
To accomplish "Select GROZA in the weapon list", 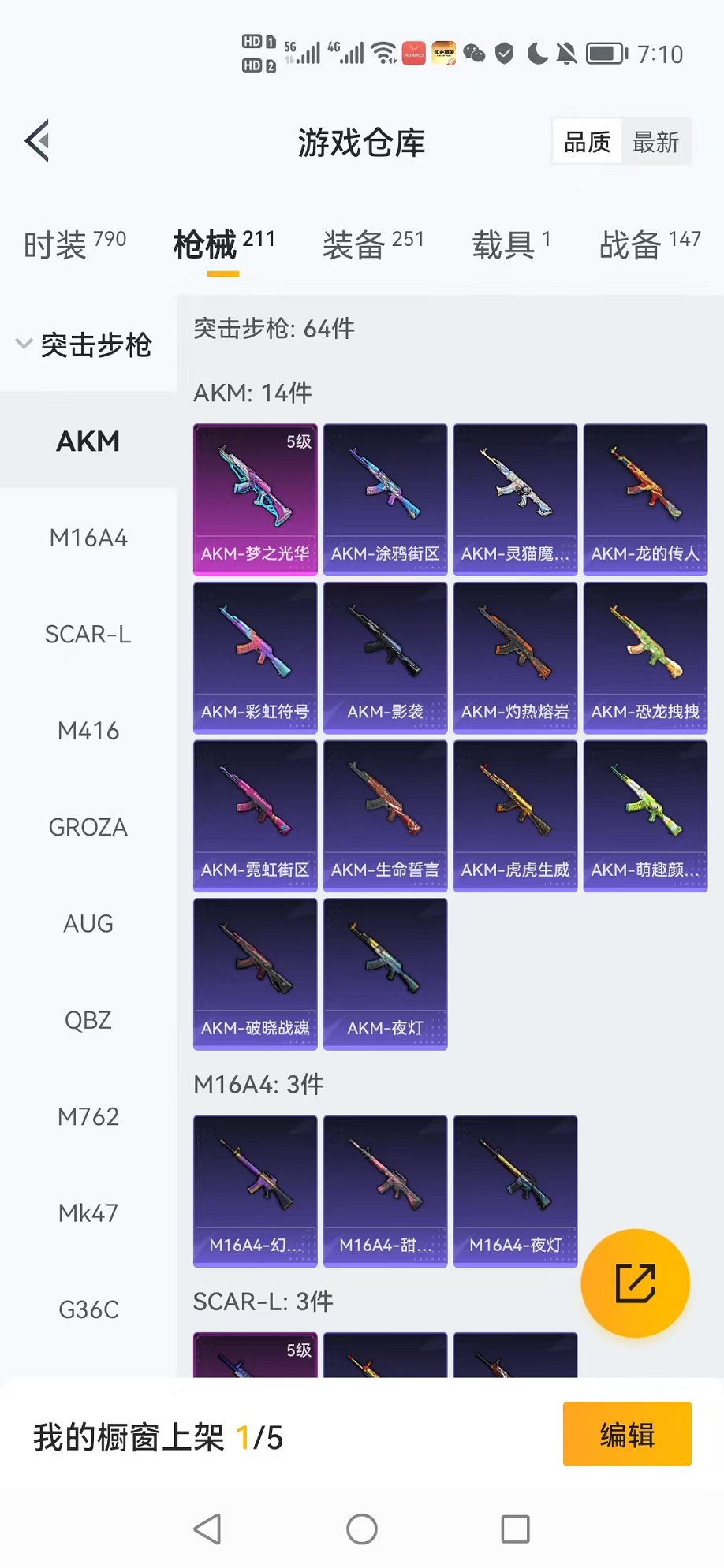I will pos(88,827).
